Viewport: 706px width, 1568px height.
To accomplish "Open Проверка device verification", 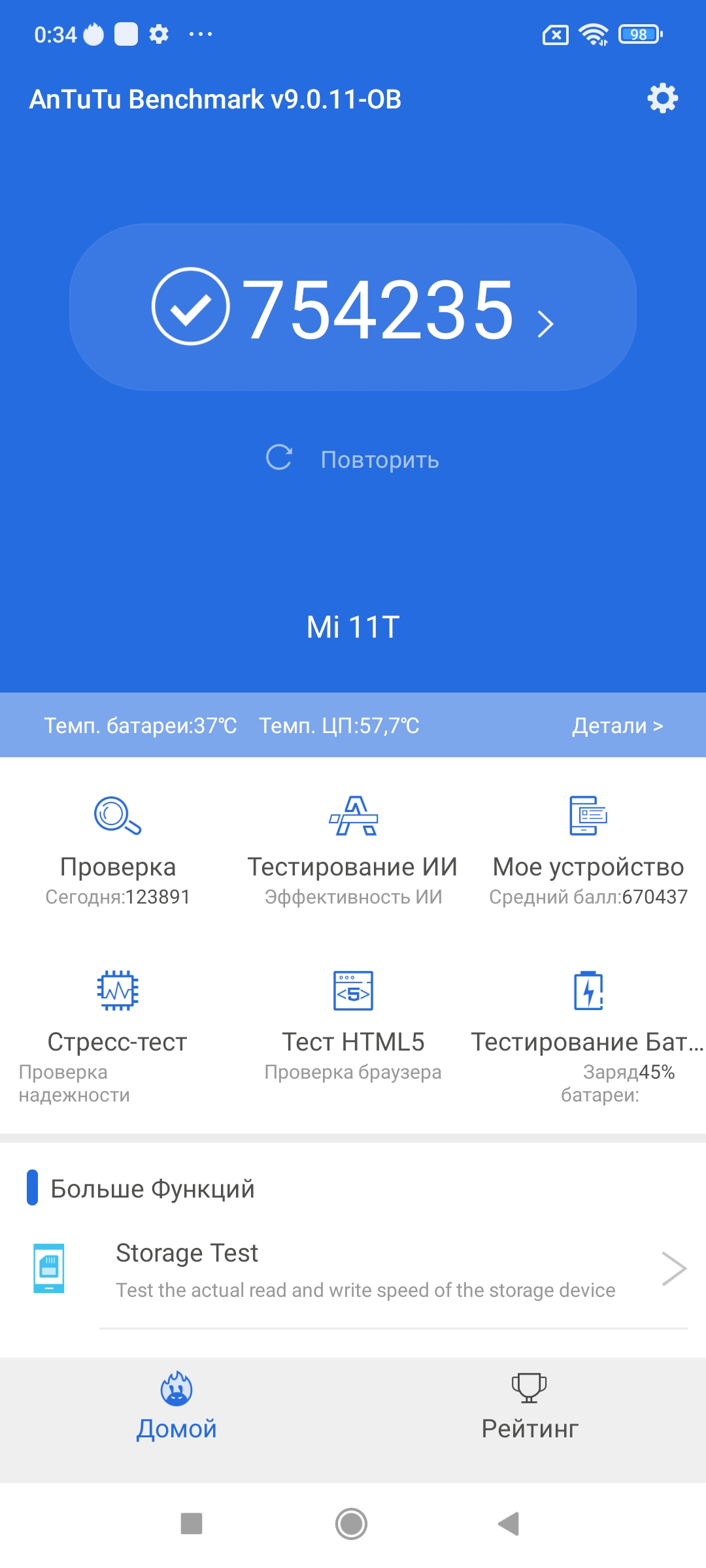I will 118,850.
